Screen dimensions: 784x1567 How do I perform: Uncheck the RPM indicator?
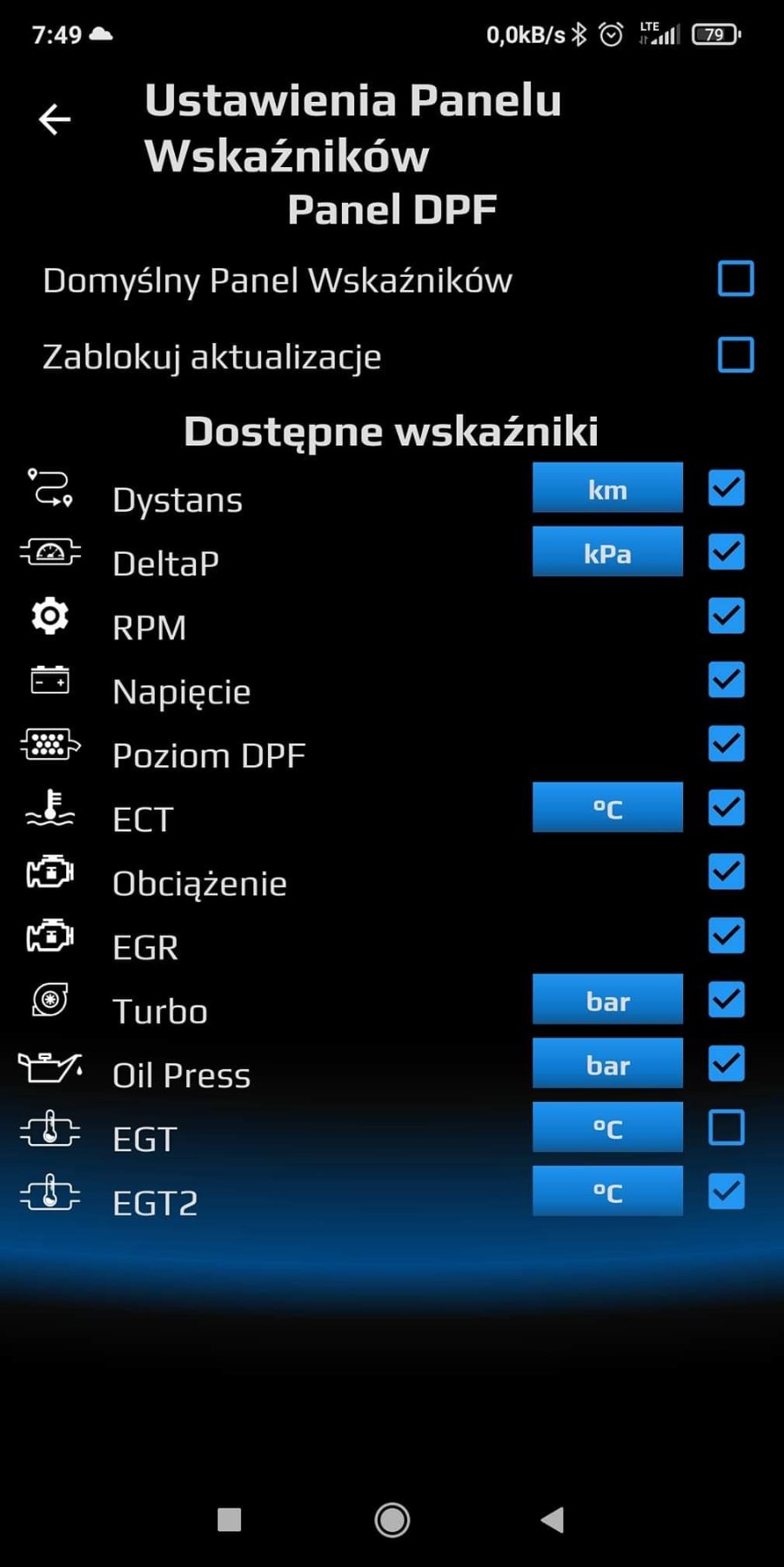[x=726, y=616]
